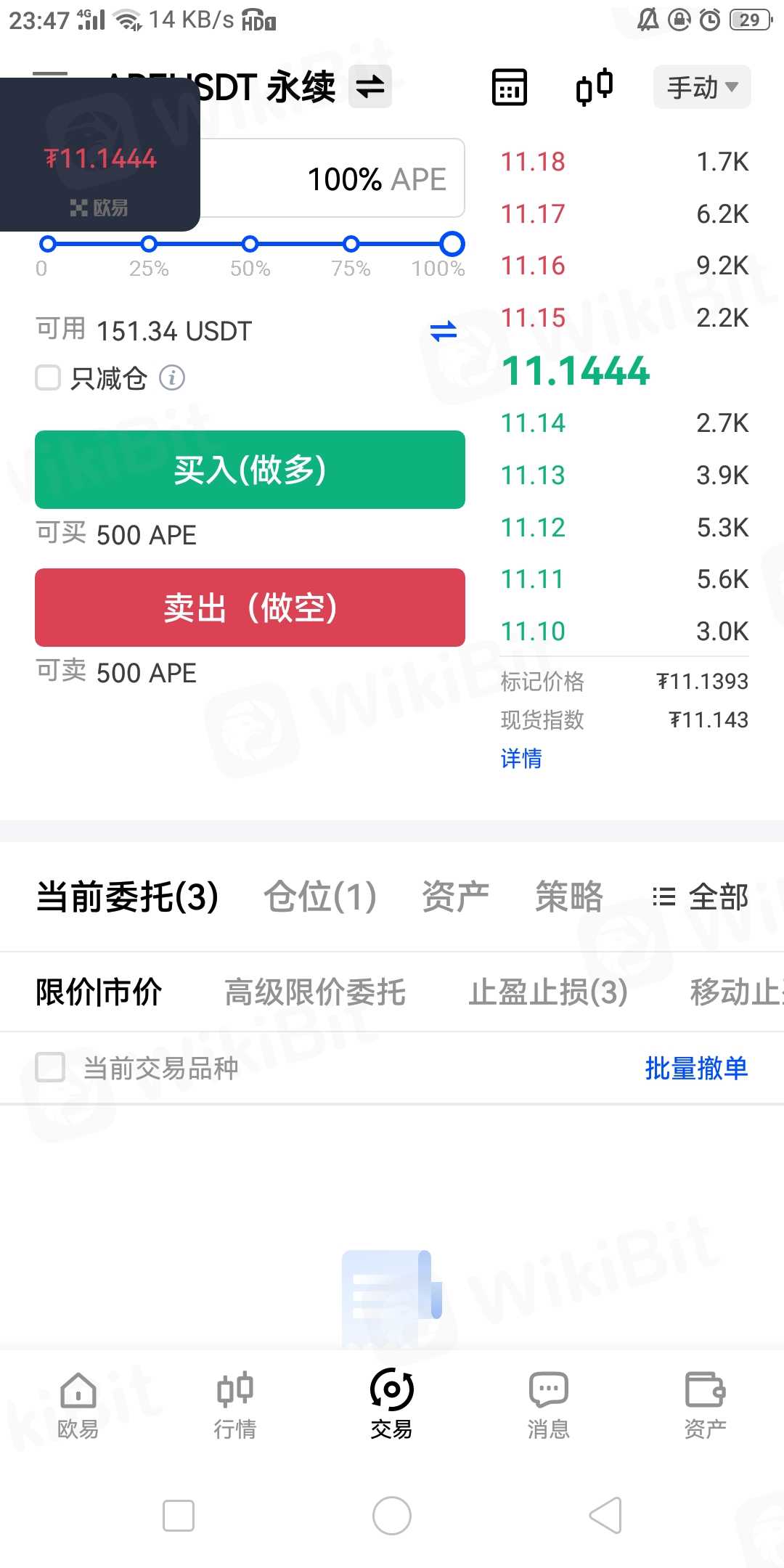Screen dimensions: 784x1568
Task: Open 详情 details link
Action: (x=521, y=759)
